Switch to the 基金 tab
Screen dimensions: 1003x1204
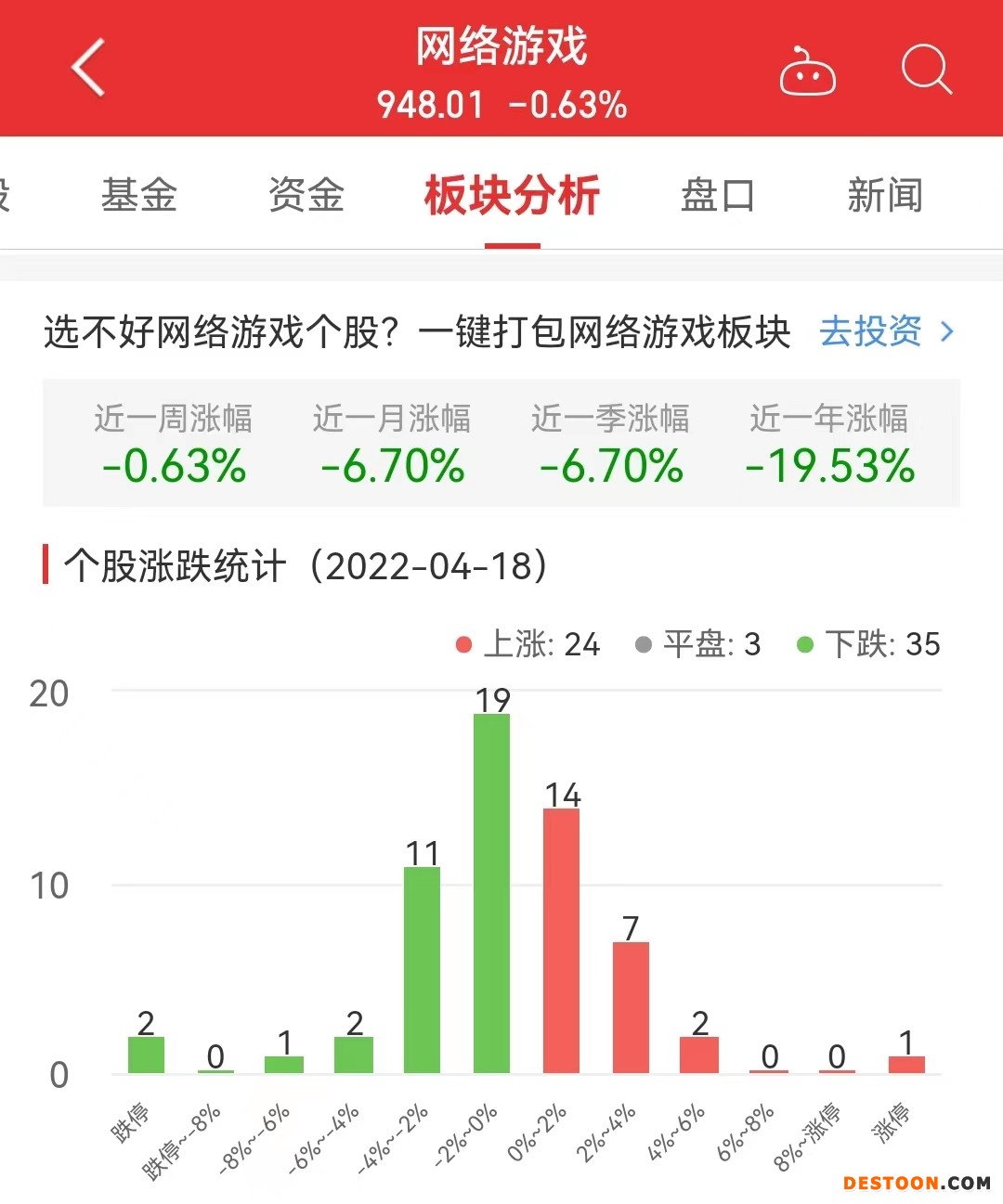click(x=139, y=196)
